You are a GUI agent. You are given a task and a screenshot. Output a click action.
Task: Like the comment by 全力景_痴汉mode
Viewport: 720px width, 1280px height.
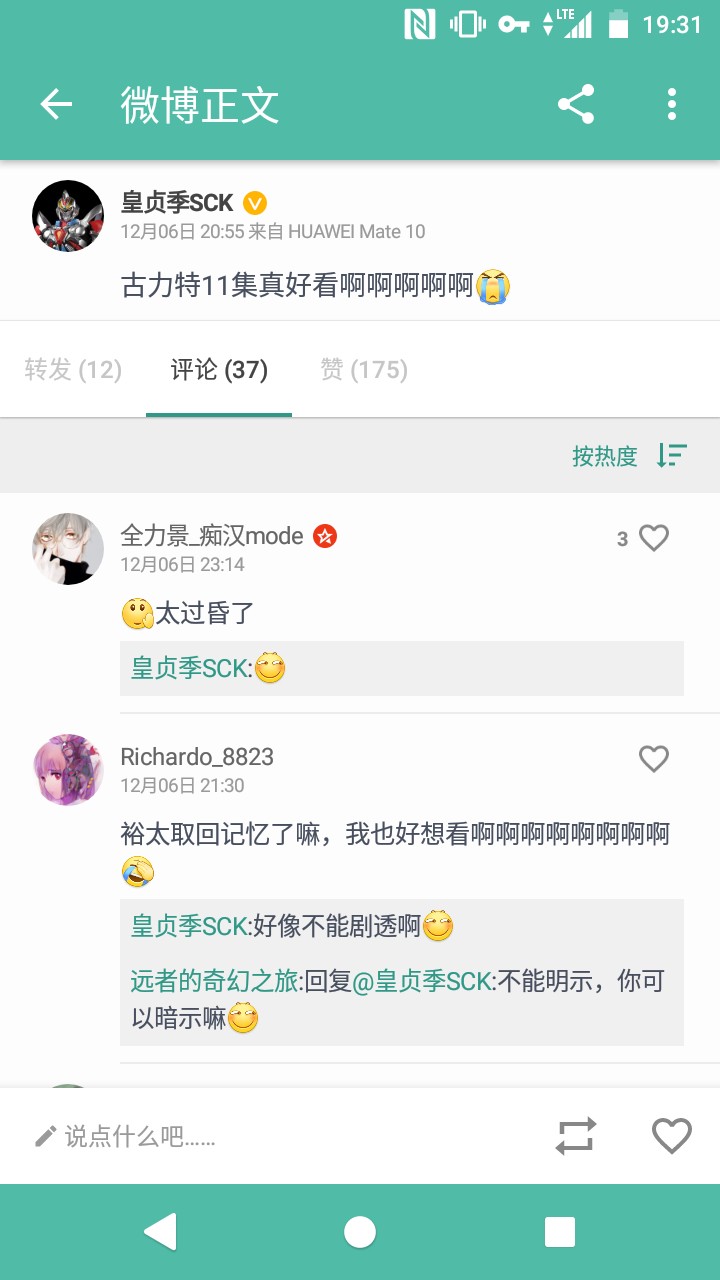point(654,539)
